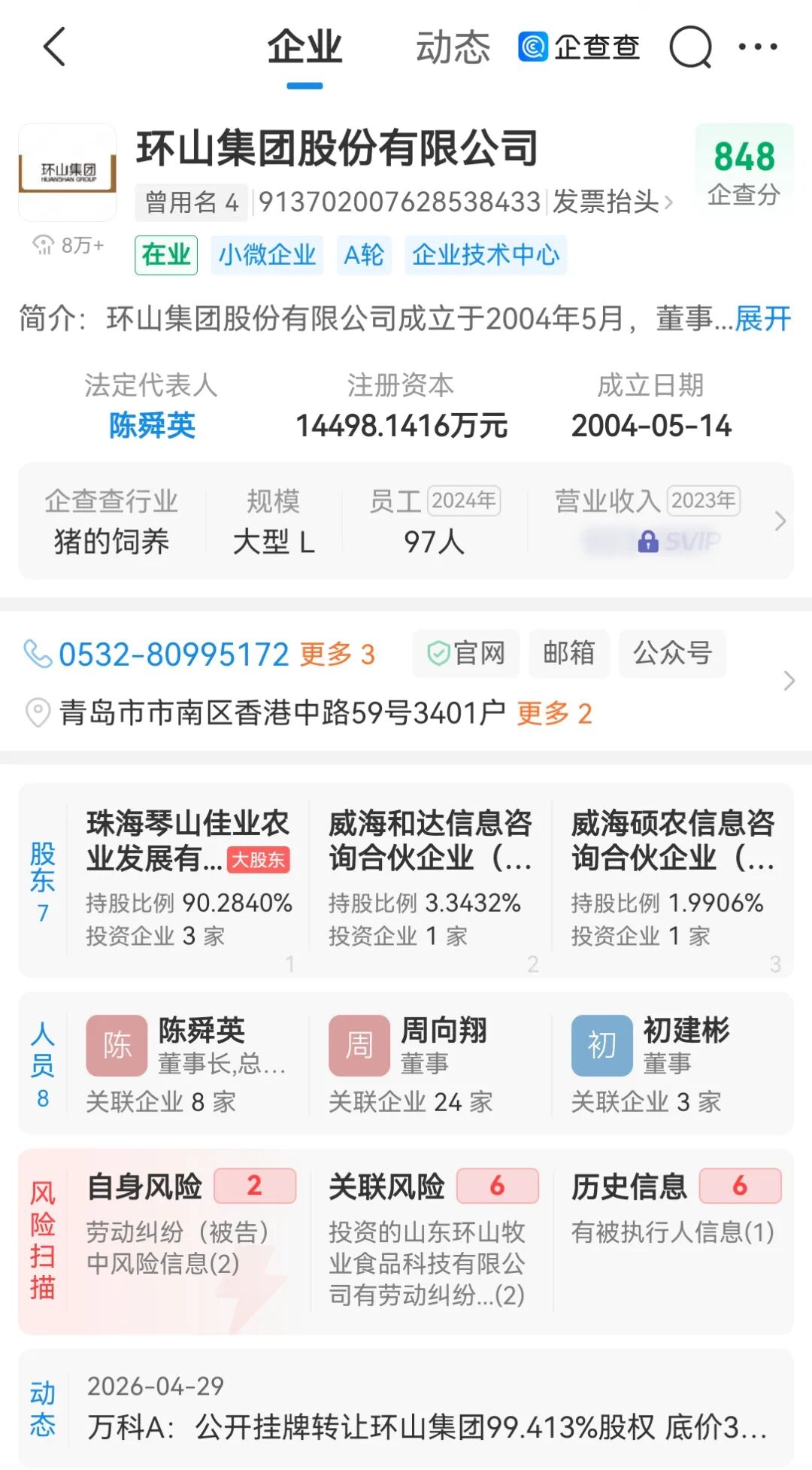View 发票抬头 invoice header details

[x=612, y=202]
